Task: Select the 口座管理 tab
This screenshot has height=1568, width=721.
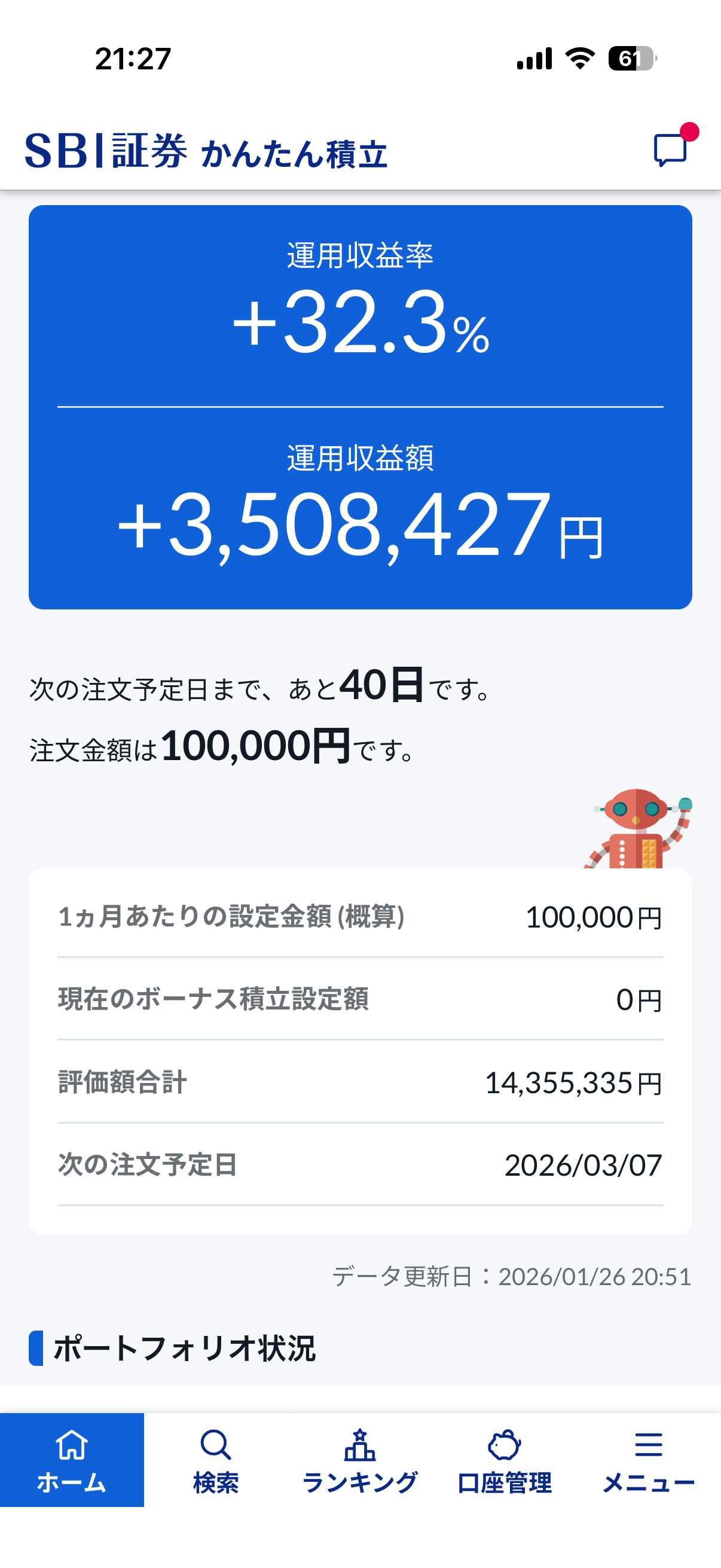Action: [505, 1460]
